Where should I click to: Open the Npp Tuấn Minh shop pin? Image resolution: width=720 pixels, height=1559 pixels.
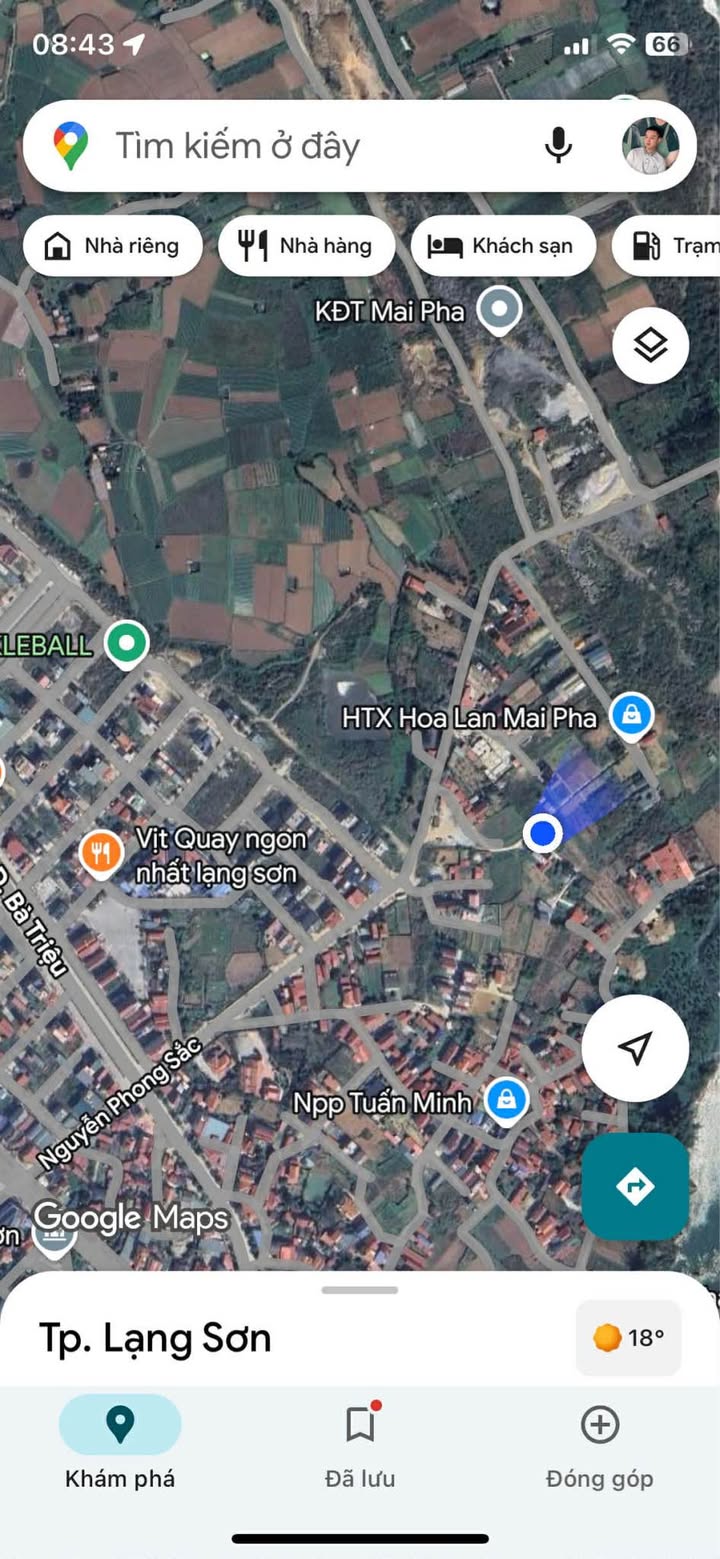pos(507,1101)
